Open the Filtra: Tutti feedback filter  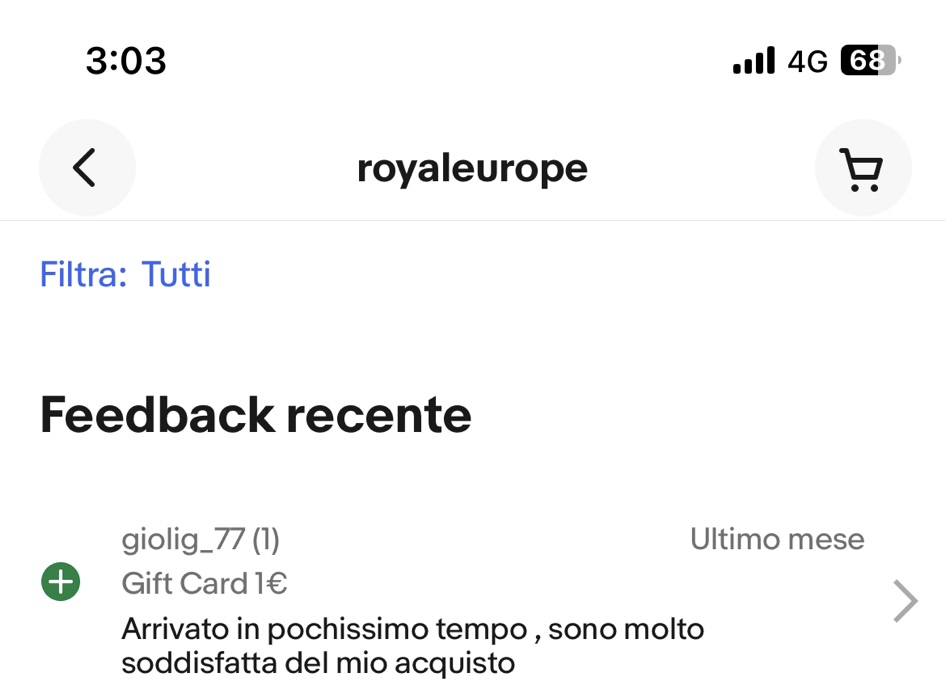(x=125, y=274)
